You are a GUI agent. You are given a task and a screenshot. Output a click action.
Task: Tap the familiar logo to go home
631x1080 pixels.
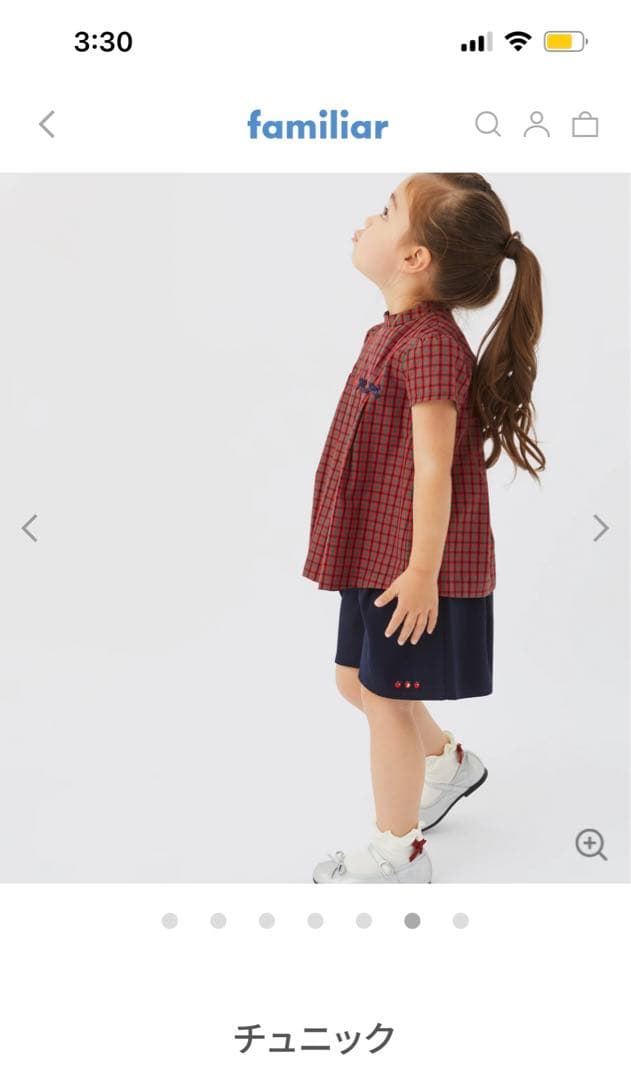317,125
